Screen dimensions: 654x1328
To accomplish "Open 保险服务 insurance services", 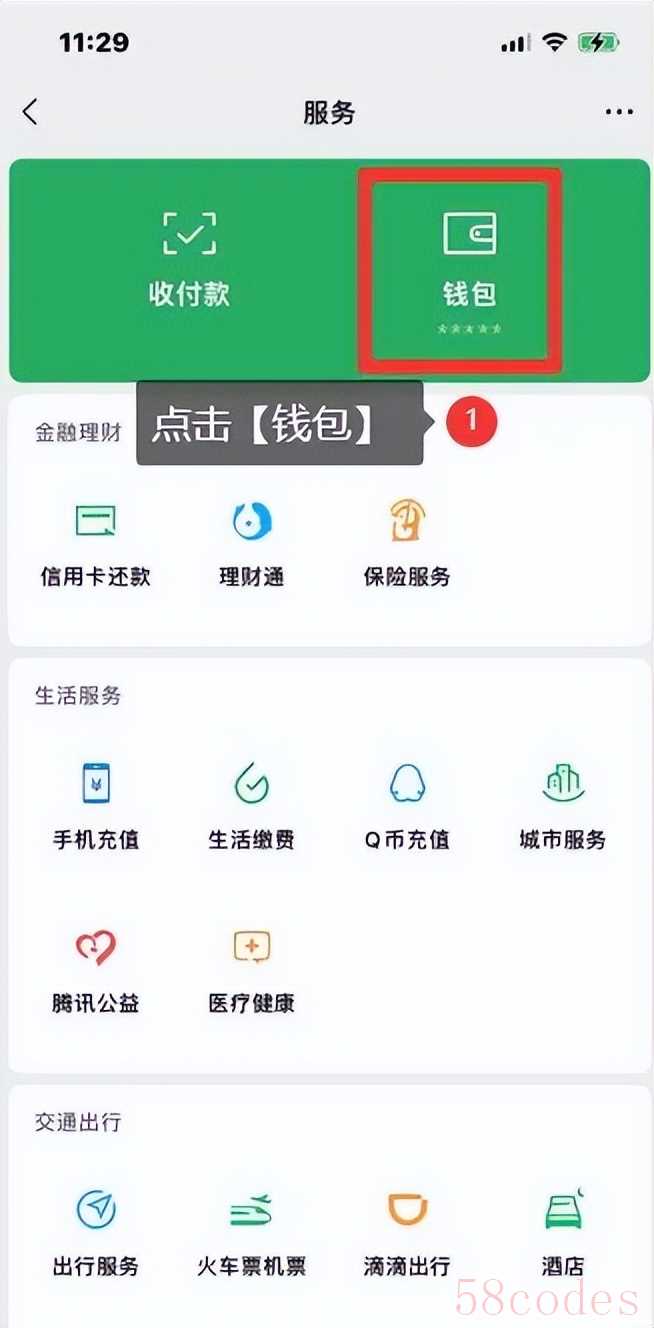I will (x=407, y=544).
